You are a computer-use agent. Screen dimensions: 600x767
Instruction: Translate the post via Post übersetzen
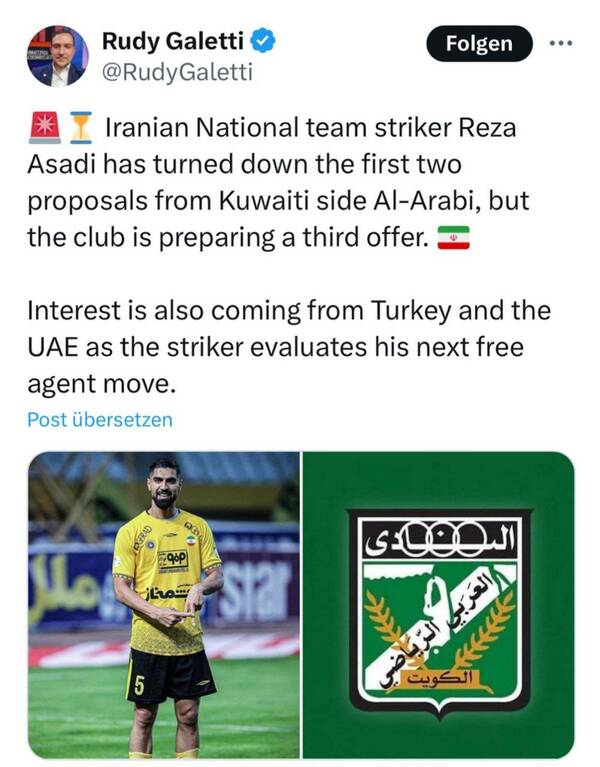pyautogui.click(x=100, y=419)
